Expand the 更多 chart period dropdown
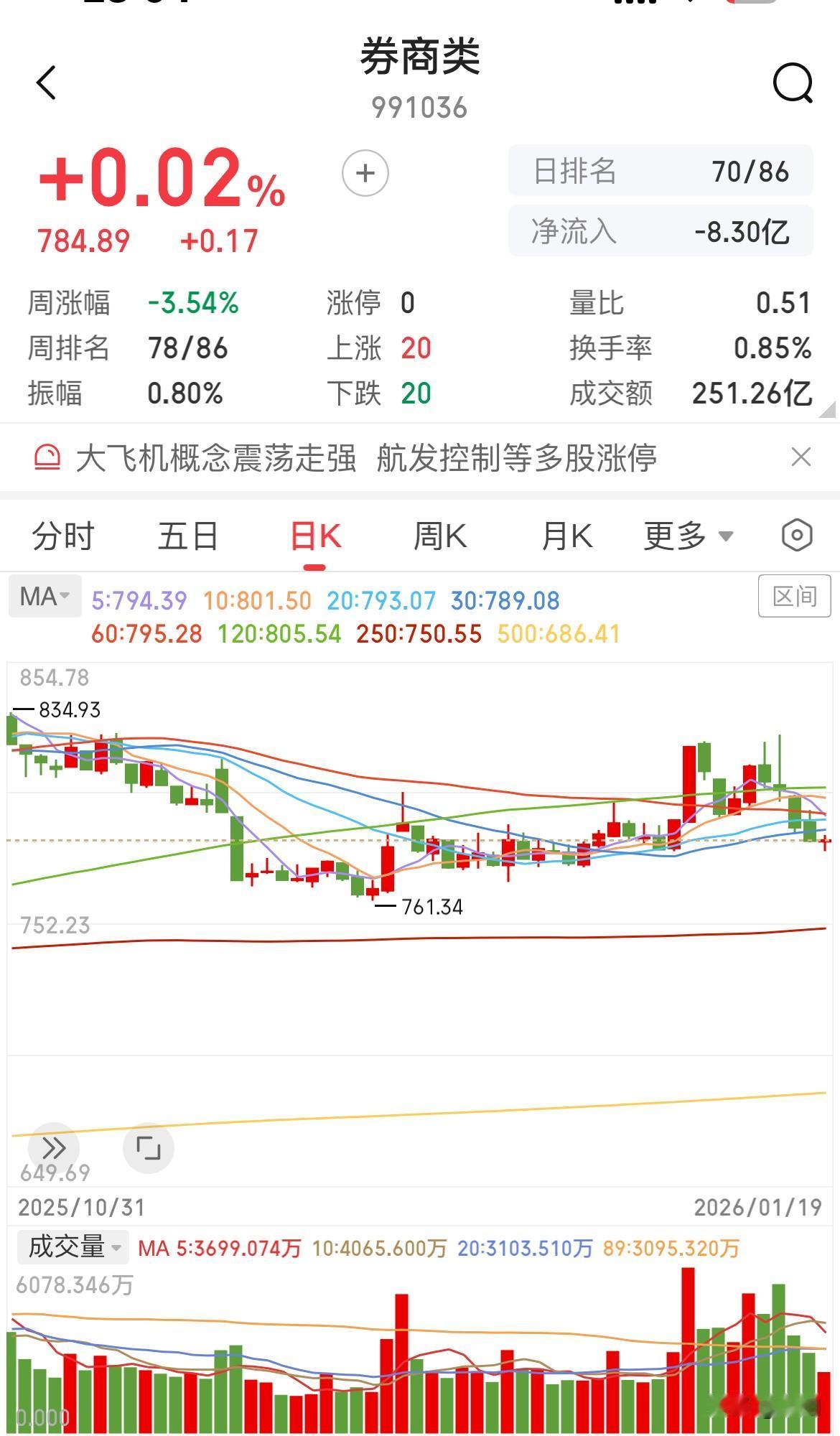This screenshot has height=1436, width=840. pos(686,535)
